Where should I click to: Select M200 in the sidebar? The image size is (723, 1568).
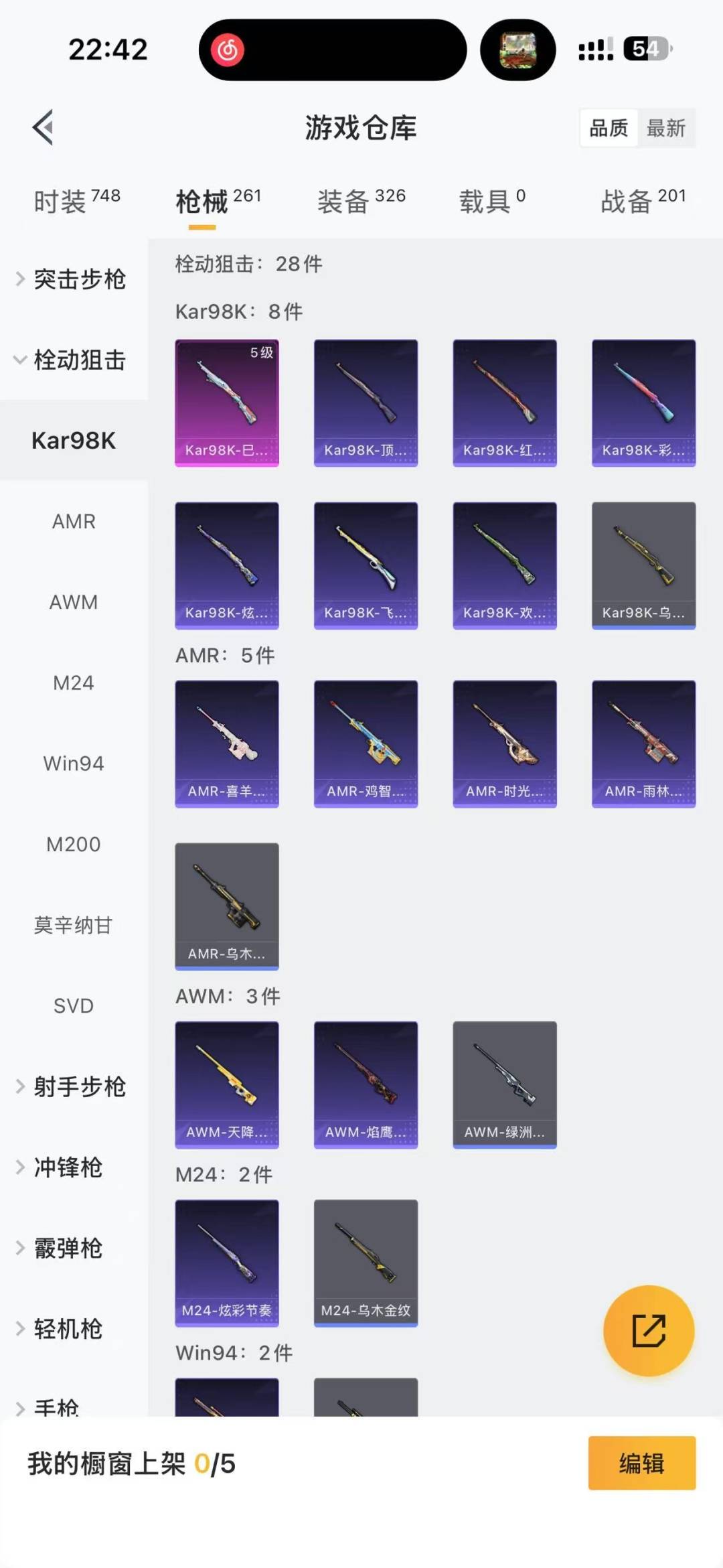point(74,844)
